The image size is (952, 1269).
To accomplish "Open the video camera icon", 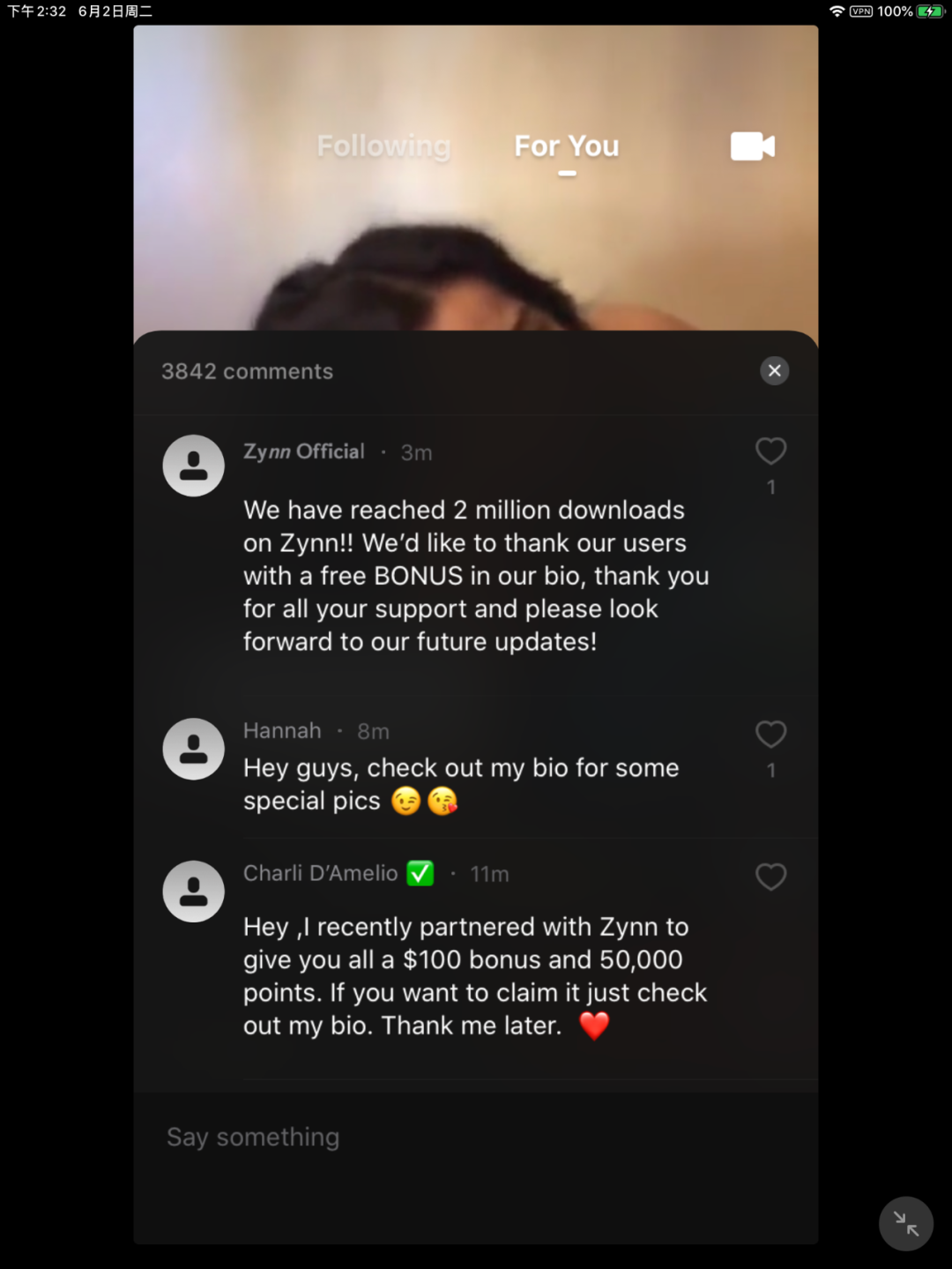I will coord(753,146).
